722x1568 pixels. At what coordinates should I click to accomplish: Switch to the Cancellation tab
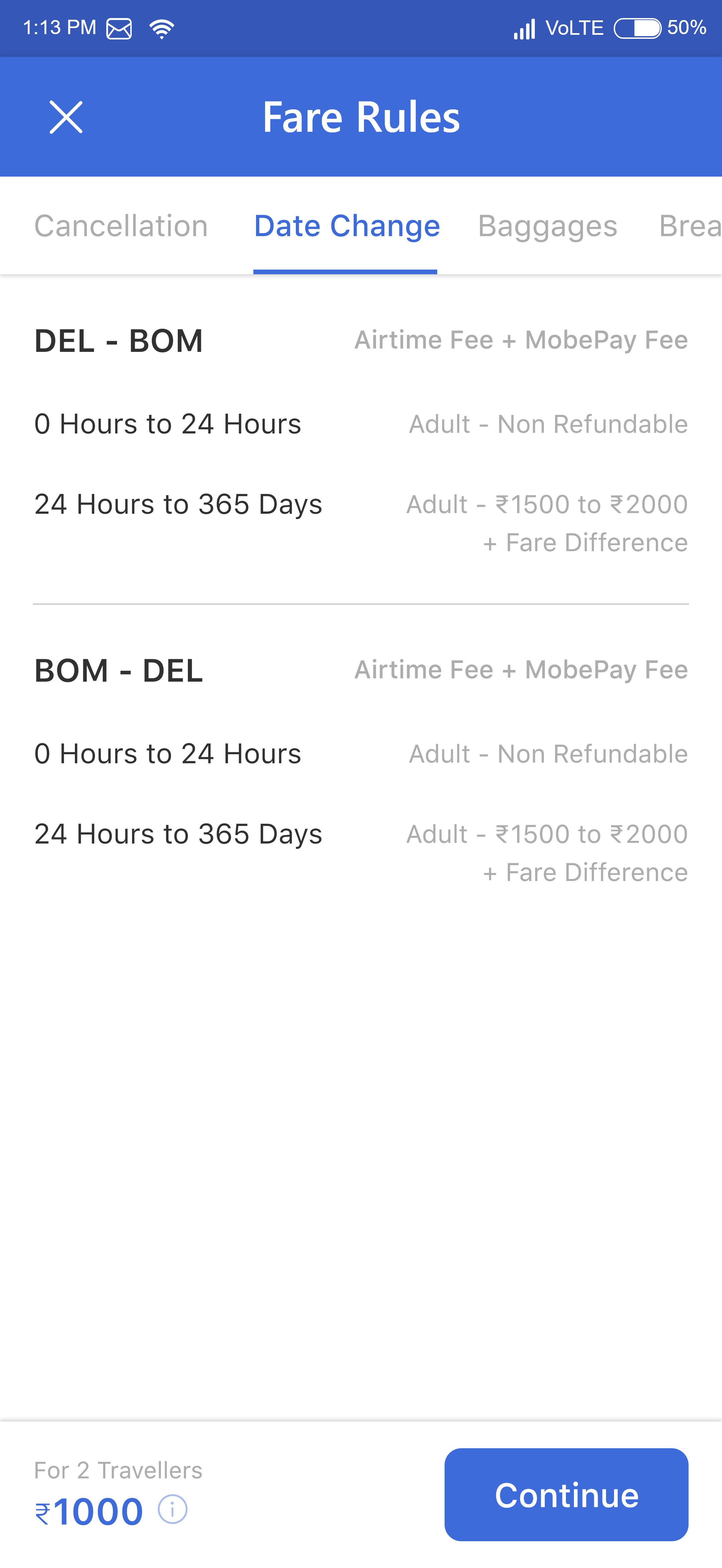[x=121, y=226]
